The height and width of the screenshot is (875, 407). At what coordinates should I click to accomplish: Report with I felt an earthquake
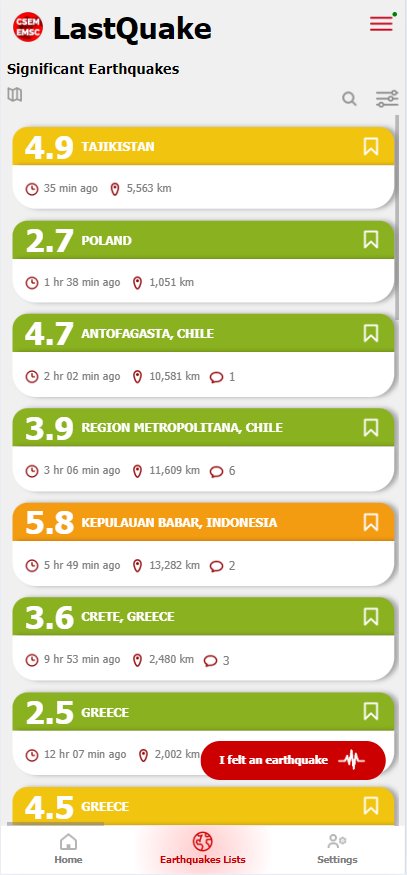pos(293,760)
